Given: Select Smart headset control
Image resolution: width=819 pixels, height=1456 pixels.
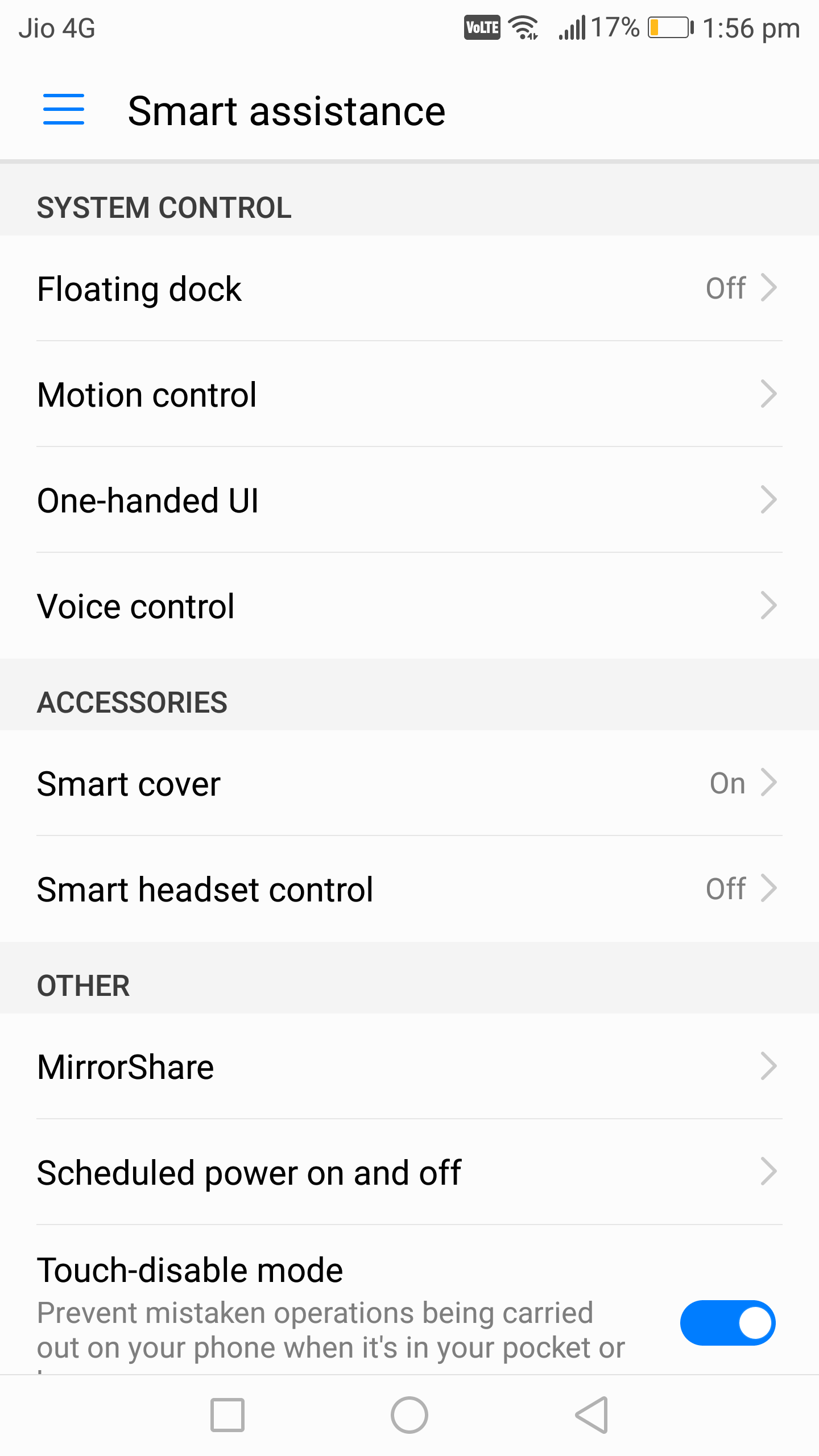Looking at the screenshot, I should click(x=408, y=889).
